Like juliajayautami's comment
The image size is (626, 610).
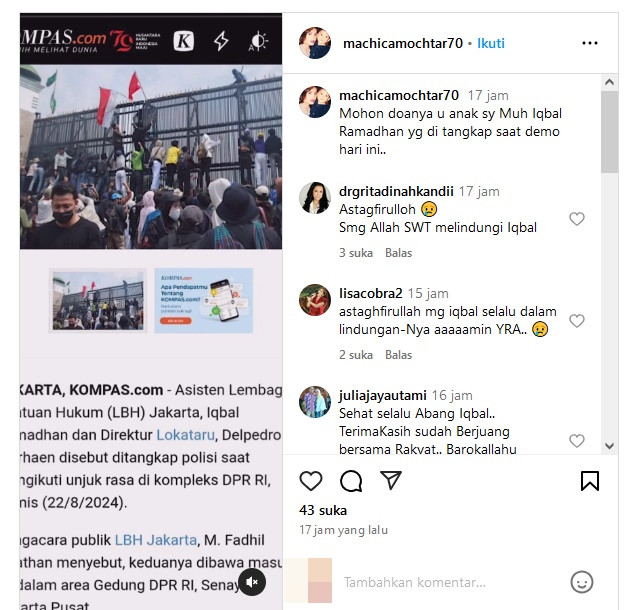pos(576,441)
